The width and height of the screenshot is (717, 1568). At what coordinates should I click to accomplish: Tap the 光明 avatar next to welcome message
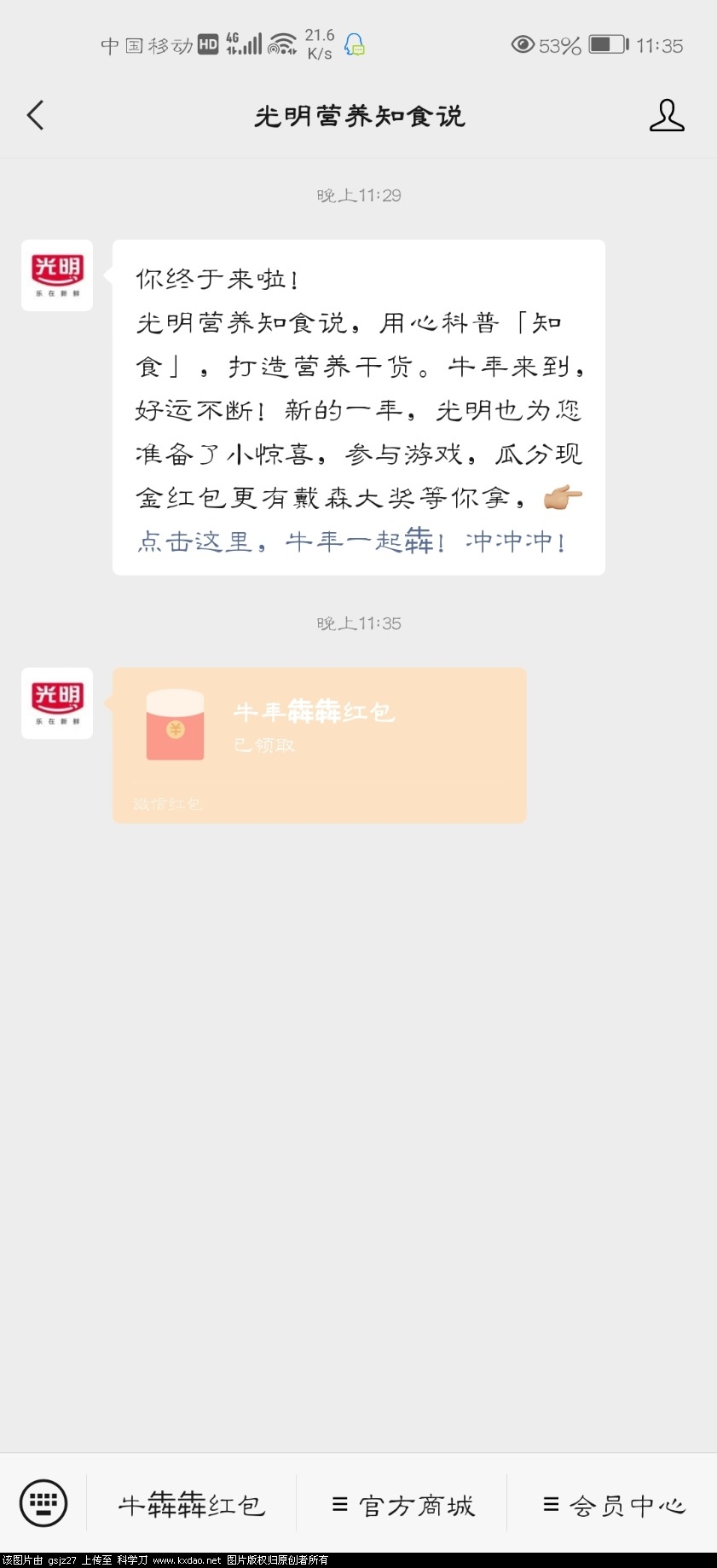click(x=56, y=275)
